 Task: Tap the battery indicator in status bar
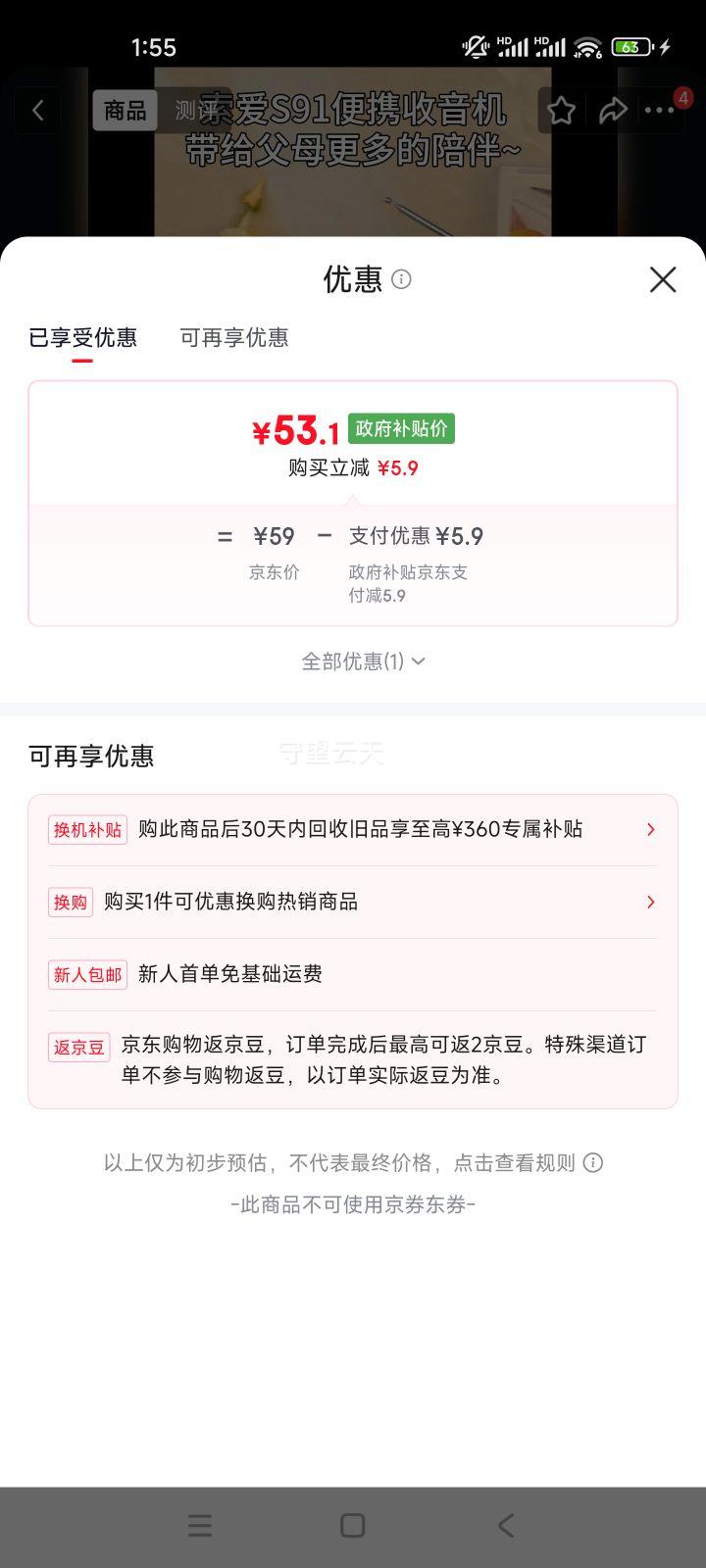(629, 46)
